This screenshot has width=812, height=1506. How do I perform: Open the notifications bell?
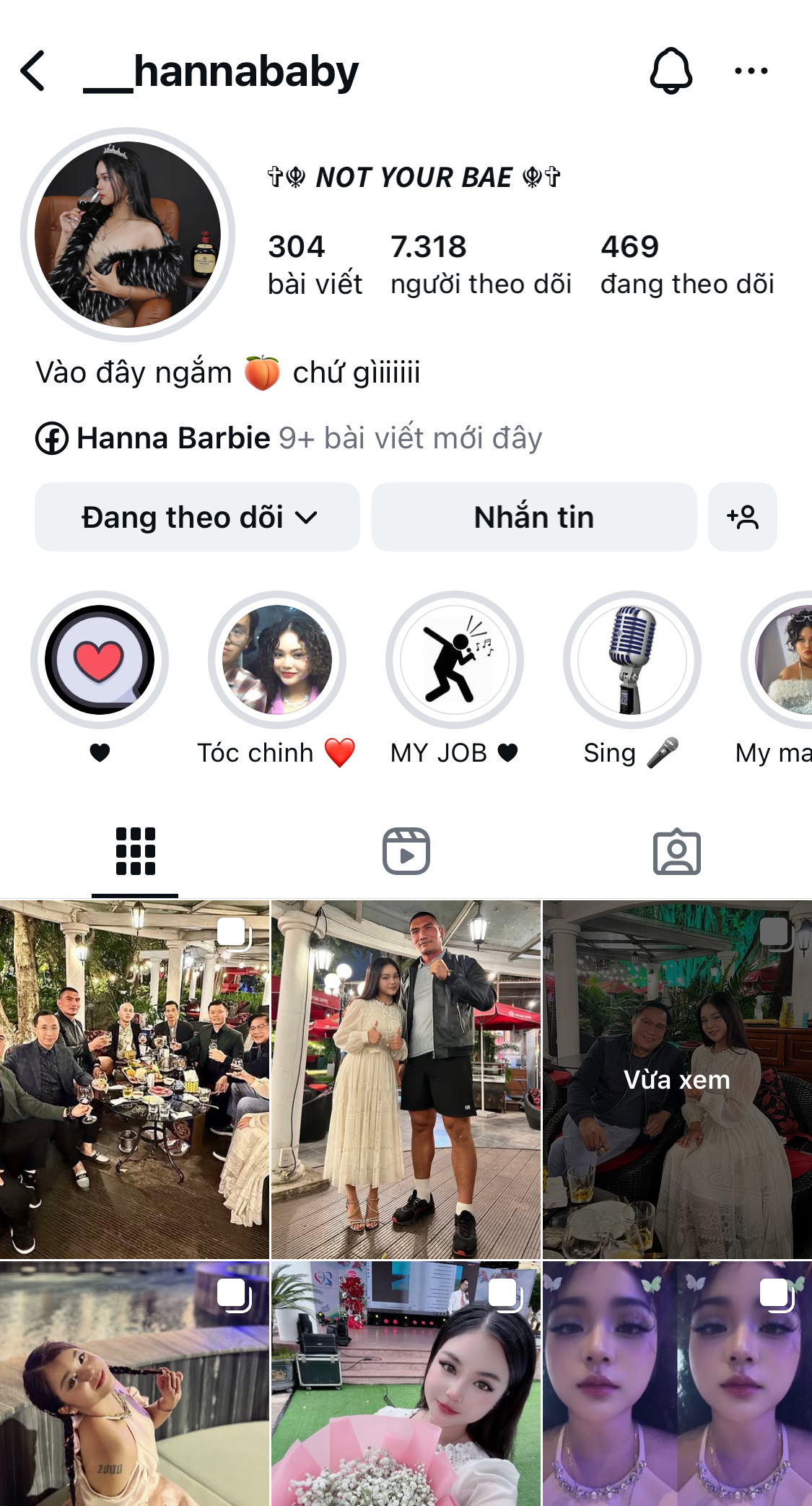(x=671, y=71)
